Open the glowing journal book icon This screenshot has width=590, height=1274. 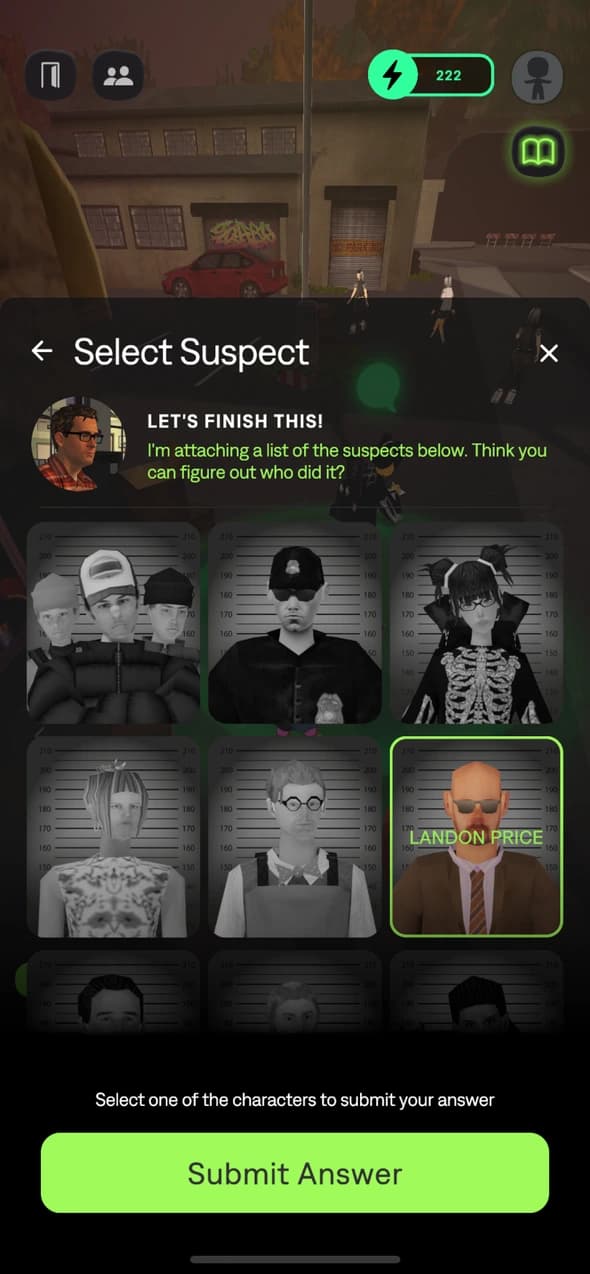(538, 152)
